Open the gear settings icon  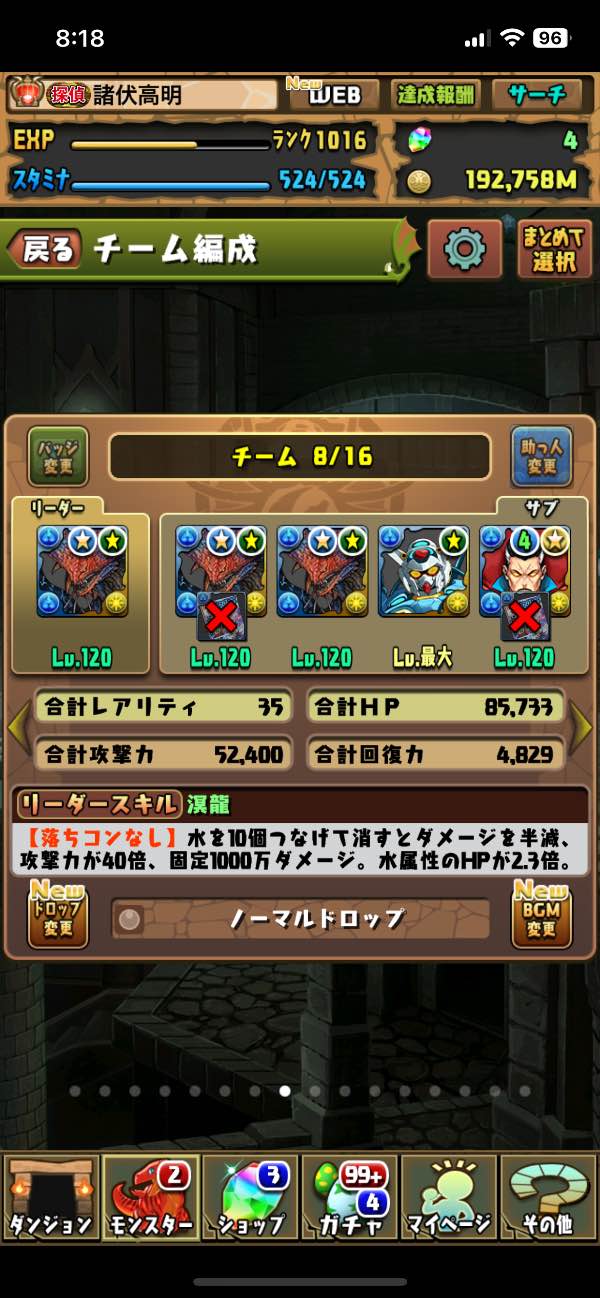(x=464, y=248)
